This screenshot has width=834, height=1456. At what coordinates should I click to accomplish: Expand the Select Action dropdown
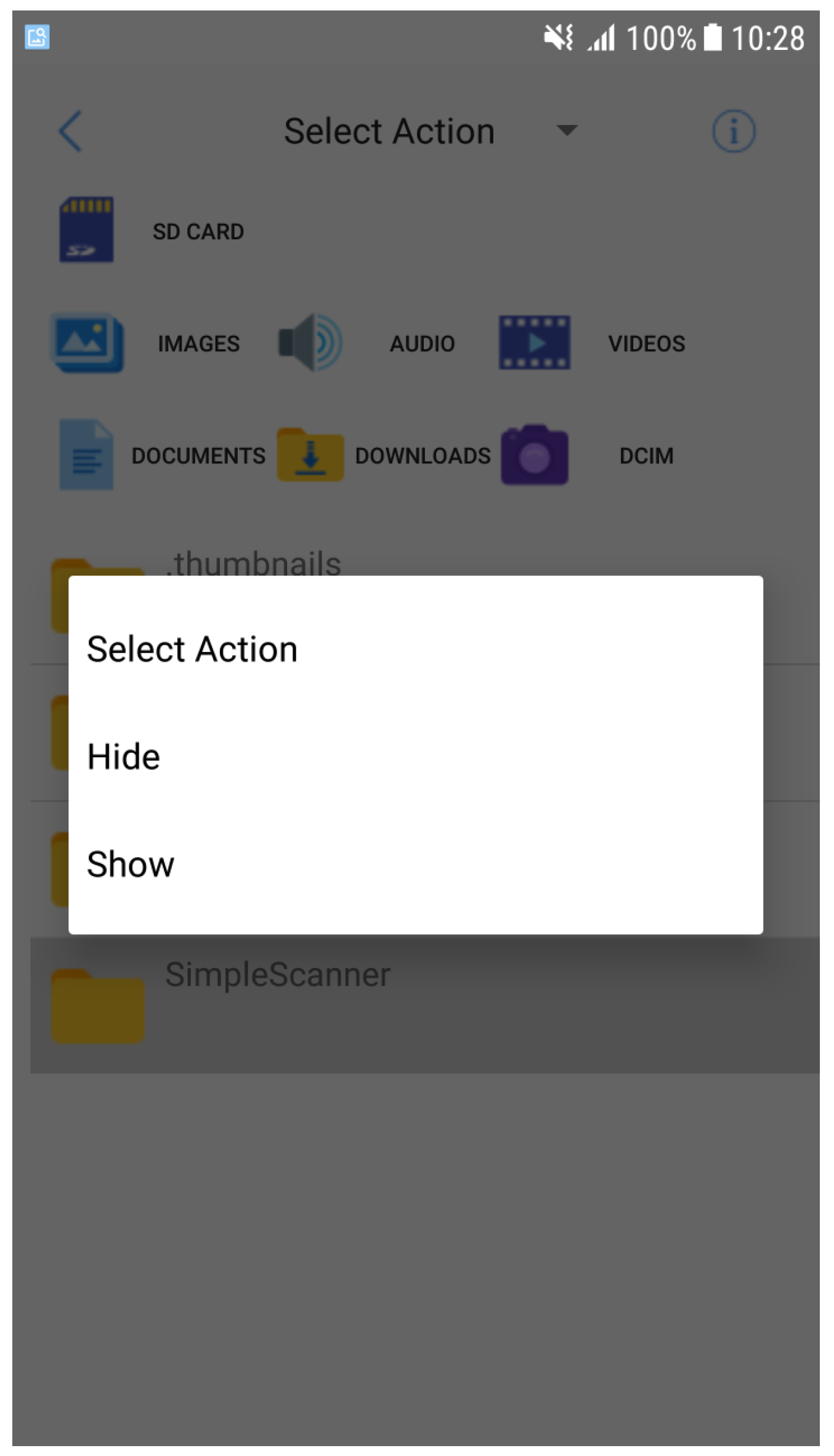566,131
